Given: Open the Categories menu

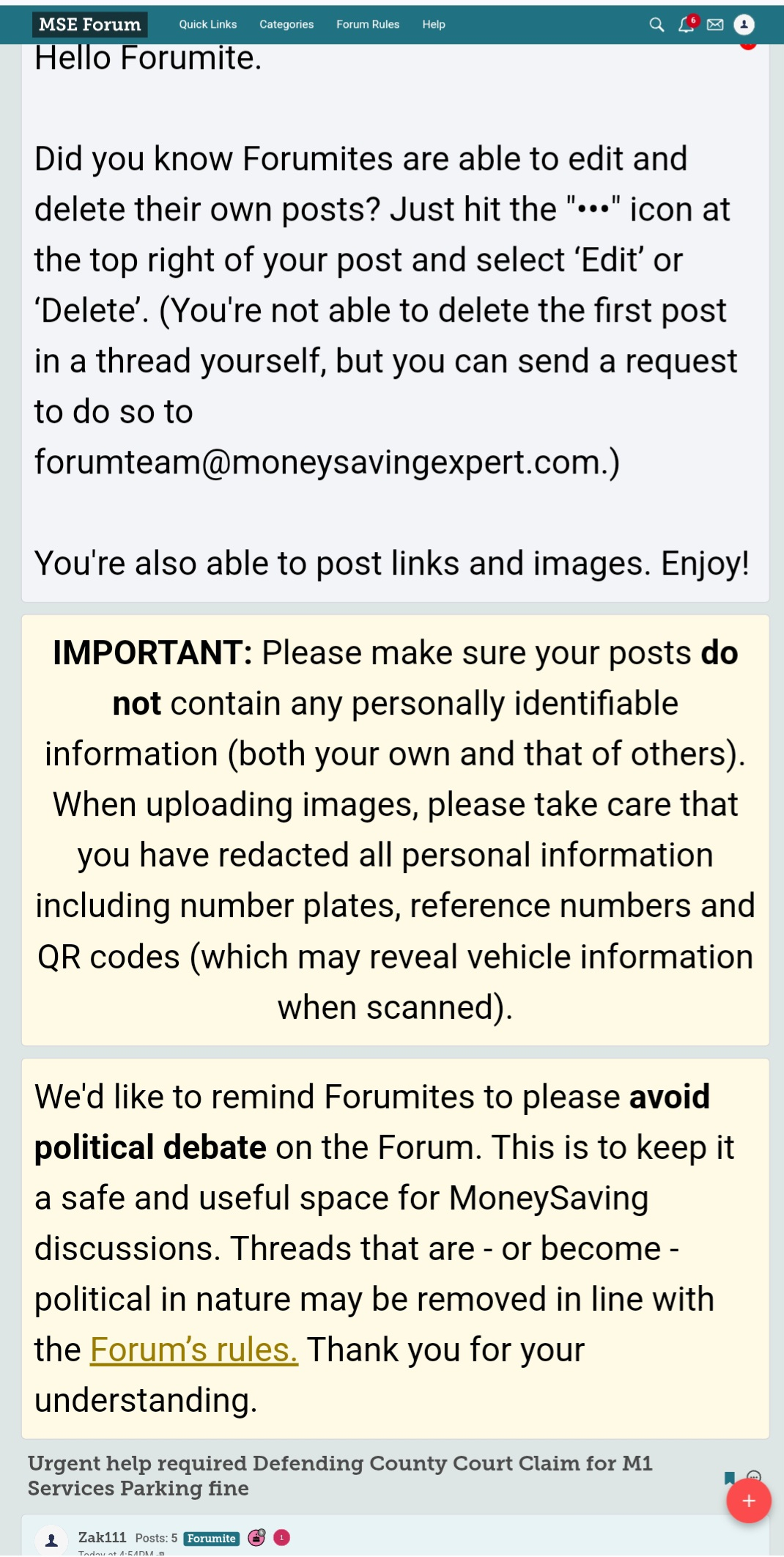Looking at the screenshot, I should pyautogui.click(x=286, y=24).
